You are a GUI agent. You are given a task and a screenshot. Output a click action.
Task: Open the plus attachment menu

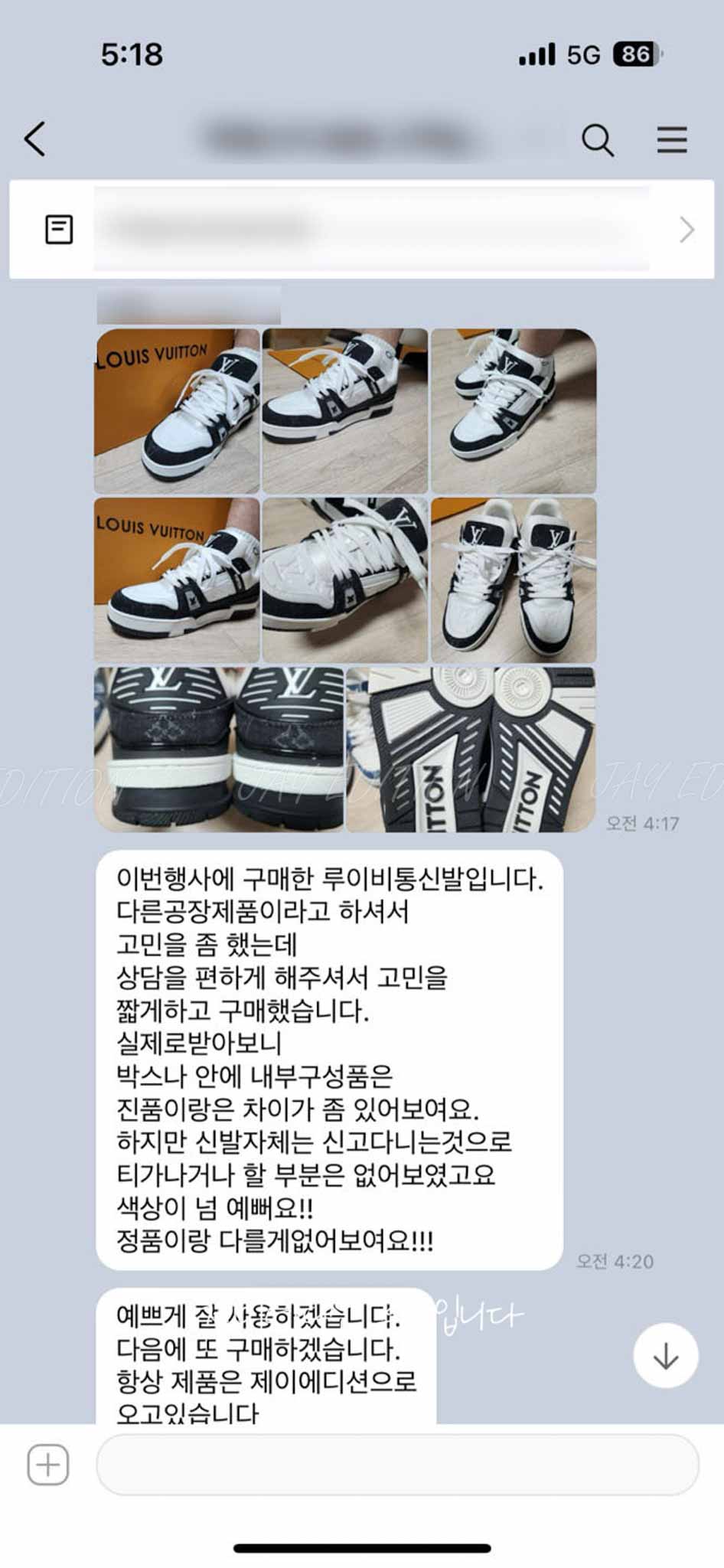point(48,1465)
